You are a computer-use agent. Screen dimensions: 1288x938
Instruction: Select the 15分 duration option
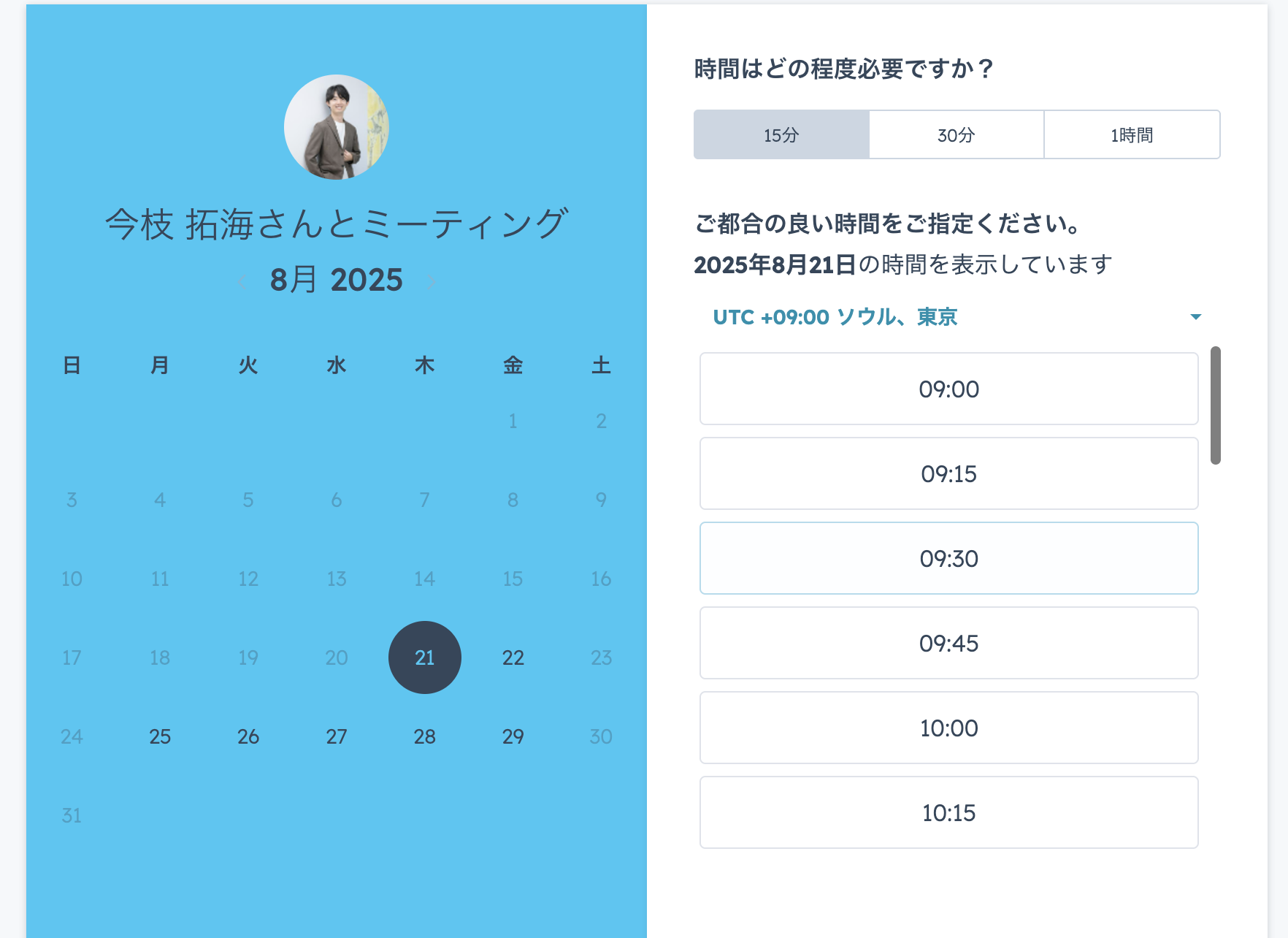781,135
